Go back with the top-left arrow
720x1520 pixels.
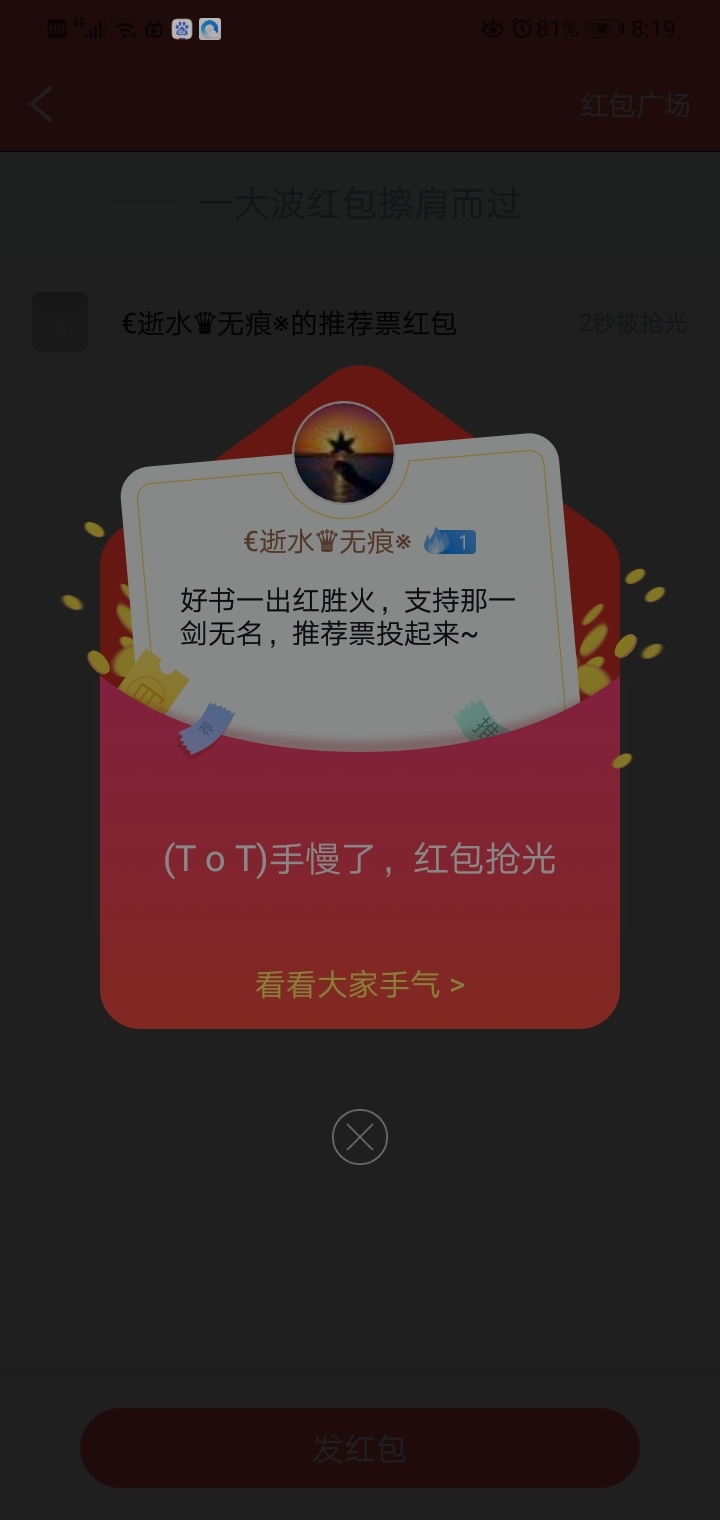tap(41, 104)
